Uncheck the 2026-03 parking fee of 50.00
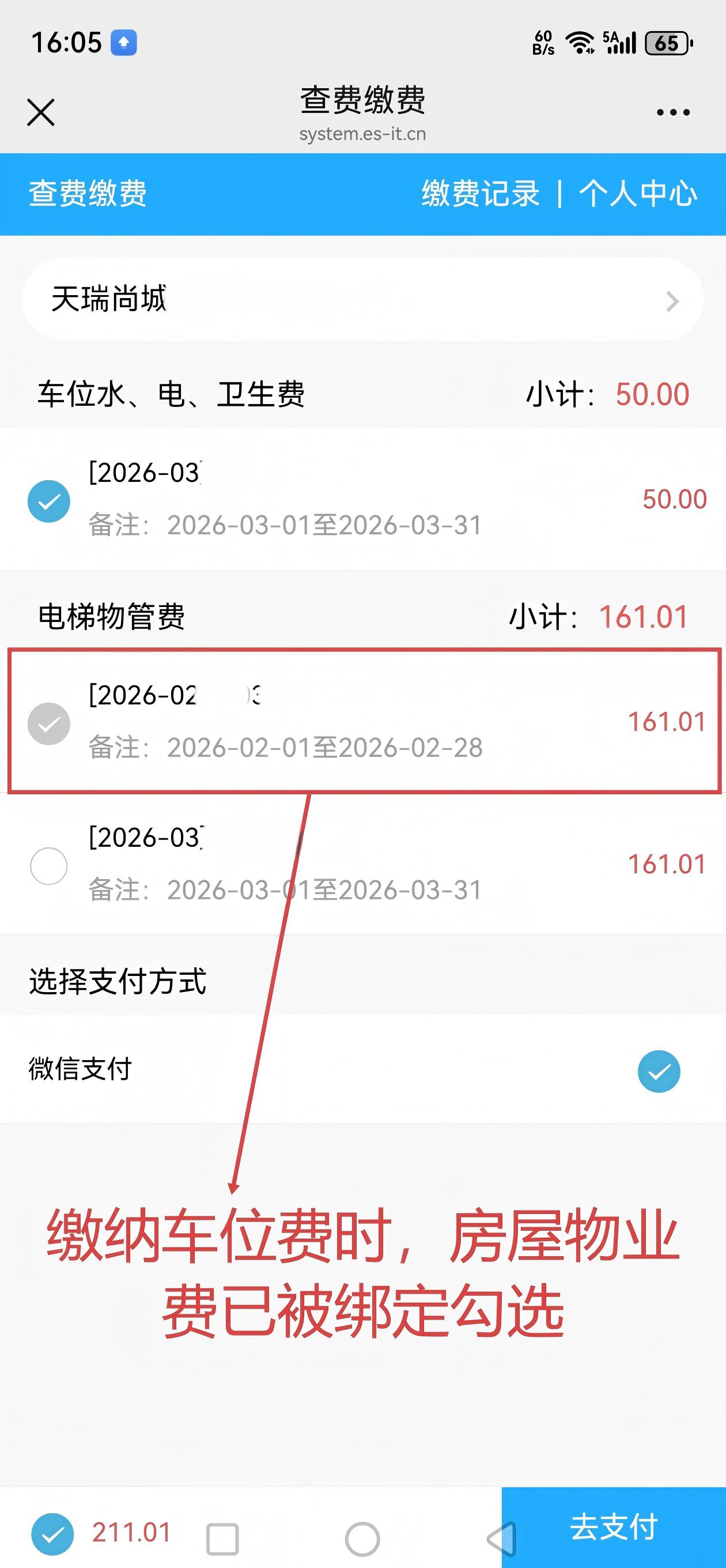The image size is (726, 1568). point(48,501)
